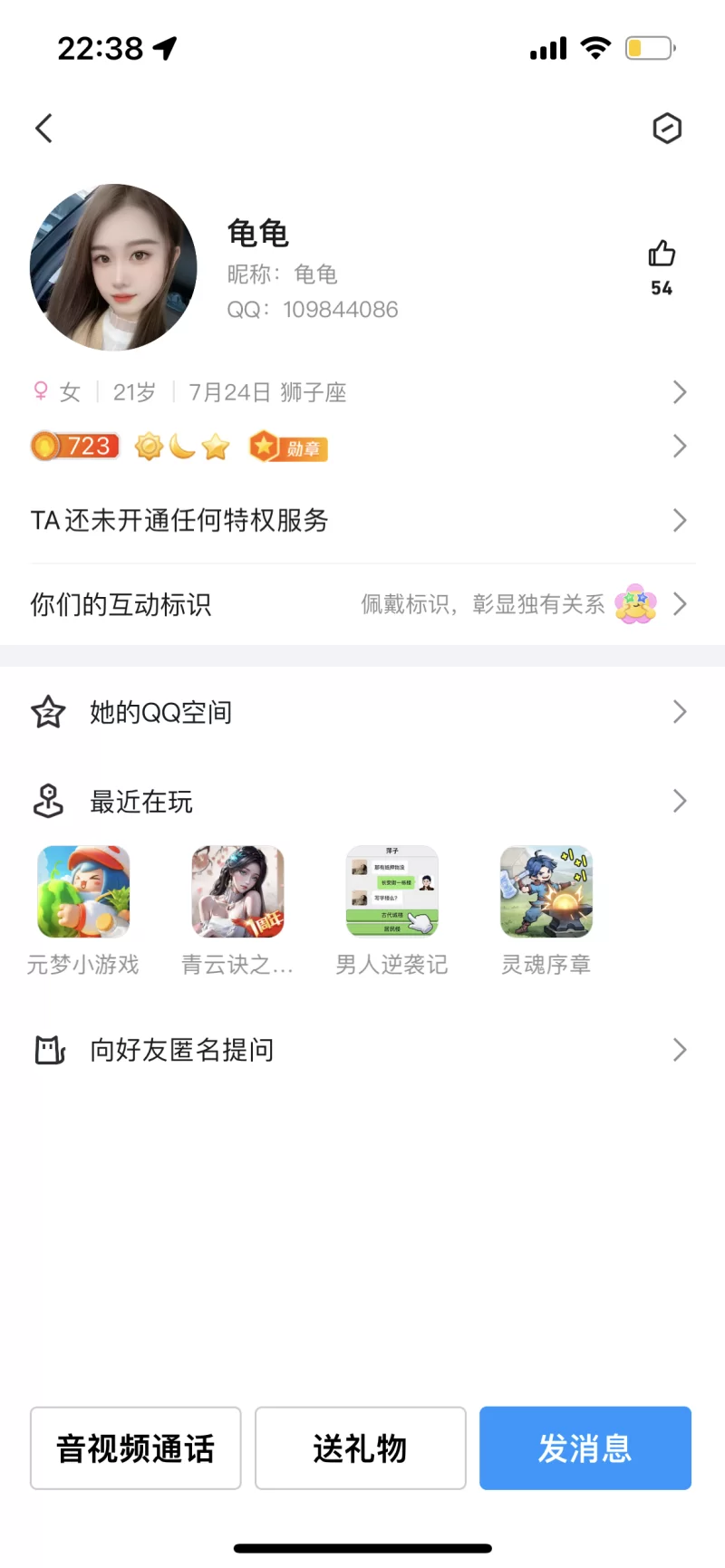Start a 音视频通话 call

coord(136,1448)
